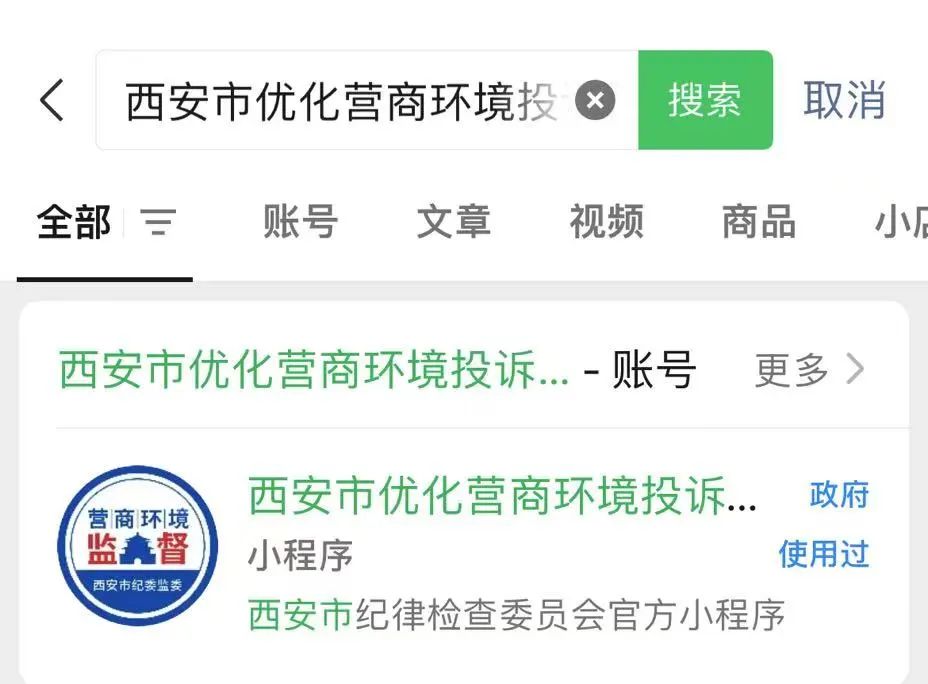928x684 pixels.
Task: Cancel the search with 取消
Action: point(844,101)
